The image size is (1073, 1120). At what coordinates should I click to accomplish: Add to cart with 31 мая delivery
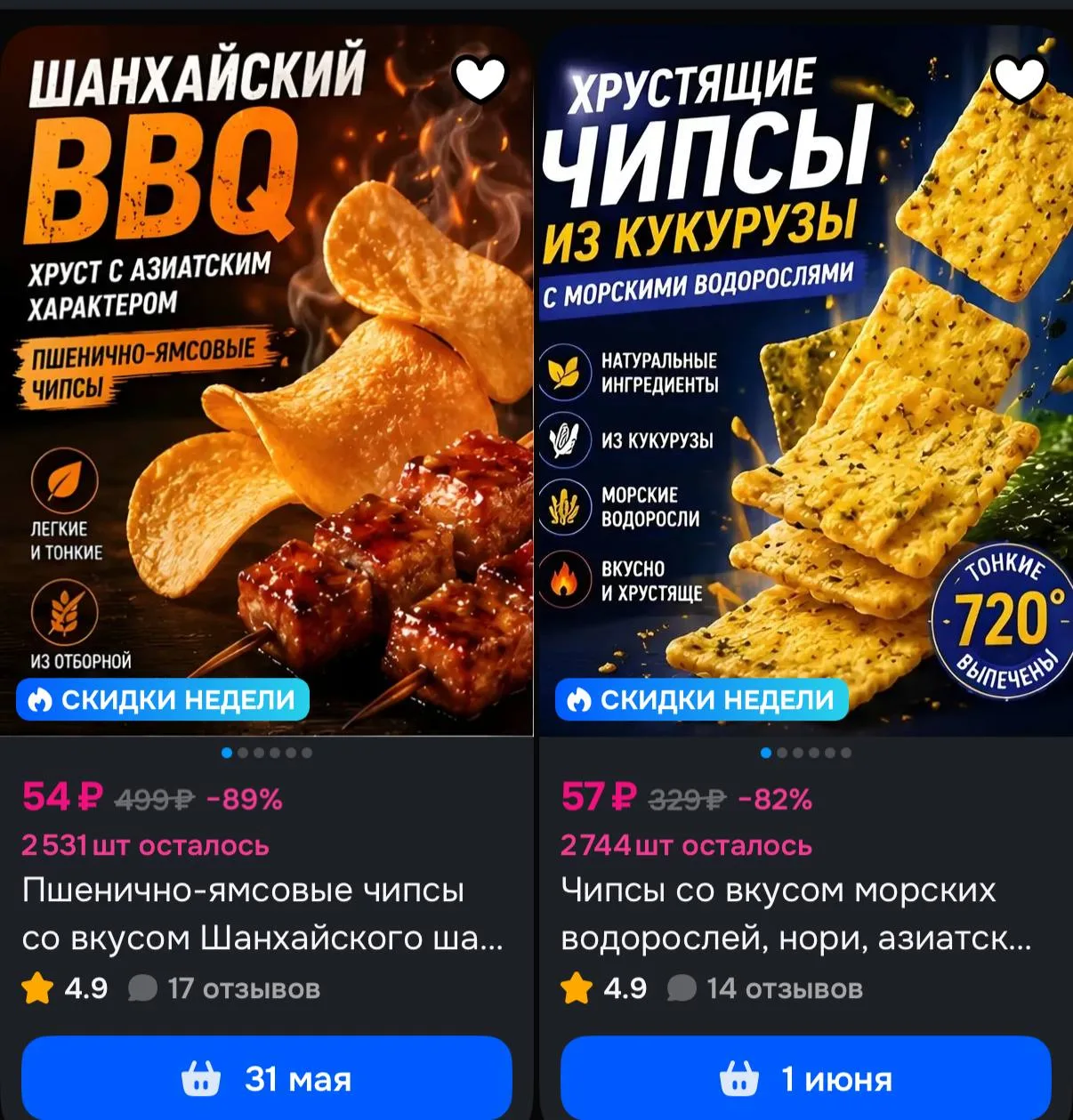pyautogui.click(x=267, y=1078)
